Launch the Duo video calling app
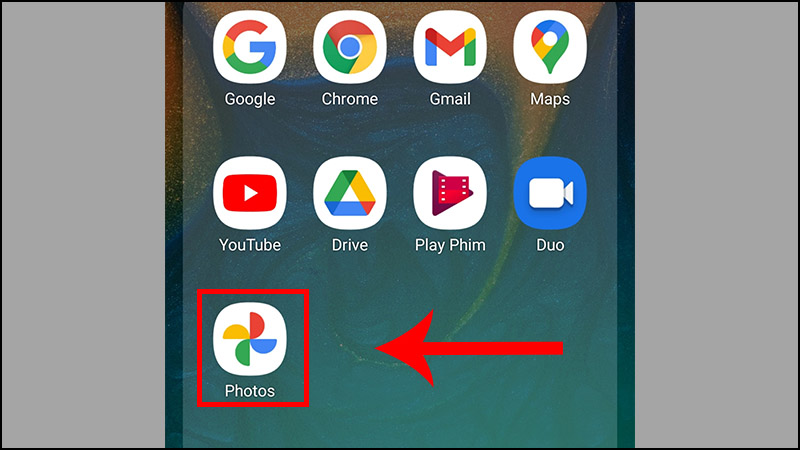Viewport: 800px width, 450px height. 550,194
